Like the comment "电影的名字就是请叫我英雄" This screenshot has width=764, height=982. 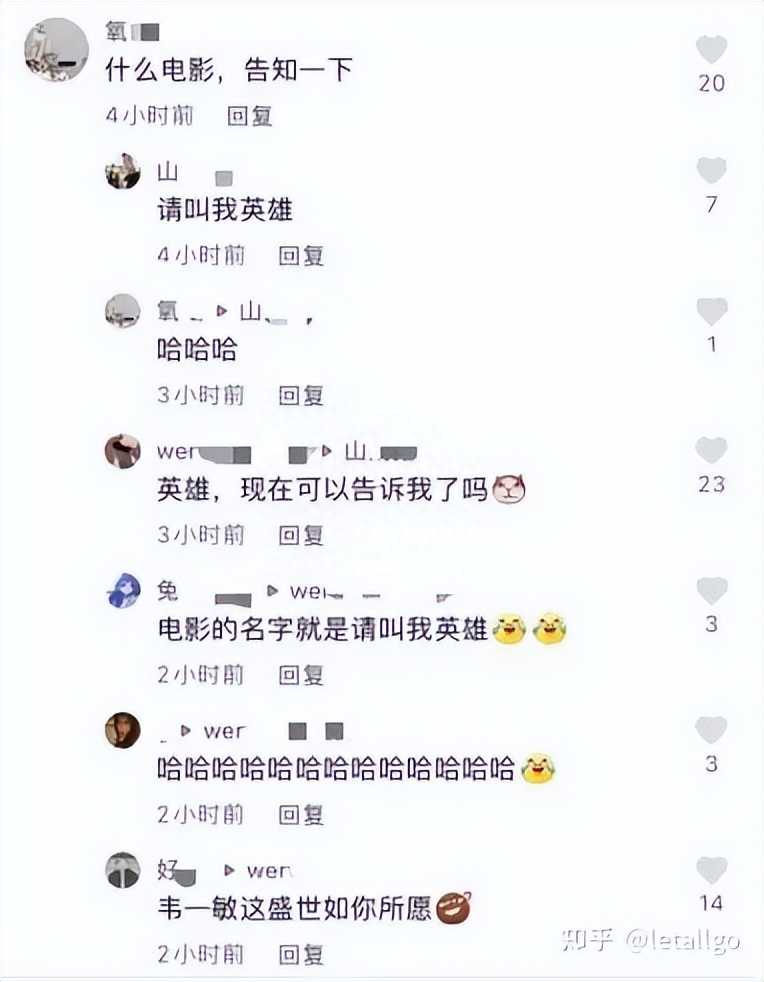(x=711, y=590)
